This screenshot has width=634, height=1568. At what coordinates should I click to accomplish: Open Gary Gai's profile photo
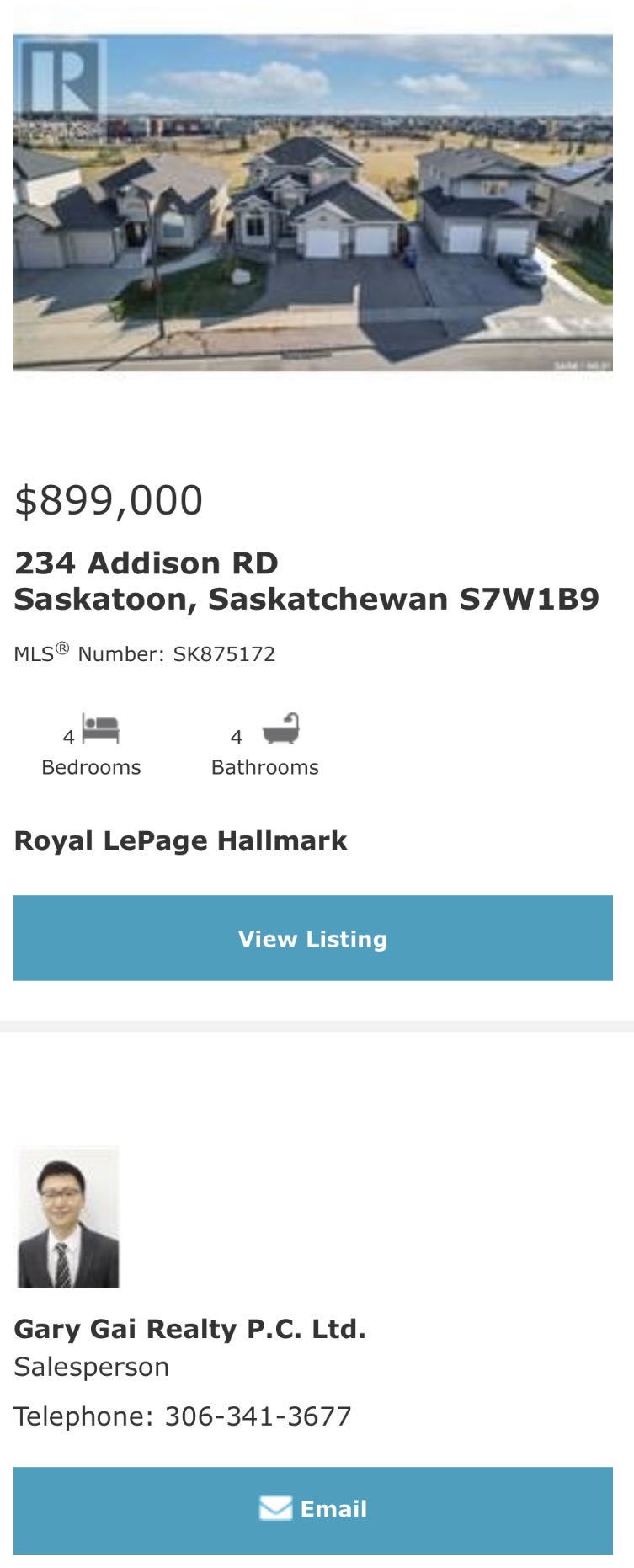click(x=67, y=1217)
